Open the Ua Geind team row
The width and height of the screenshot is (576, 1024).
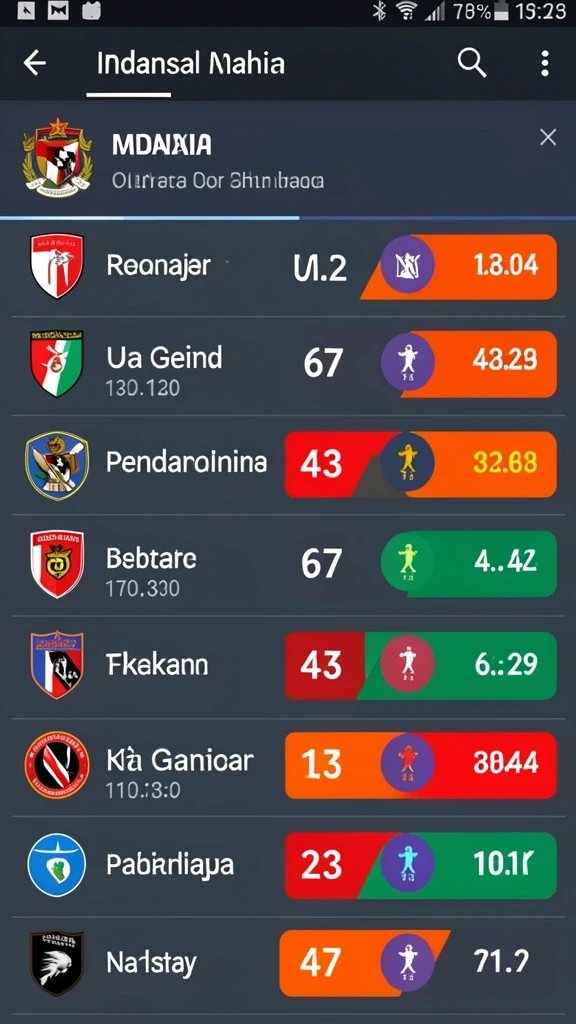288,366
